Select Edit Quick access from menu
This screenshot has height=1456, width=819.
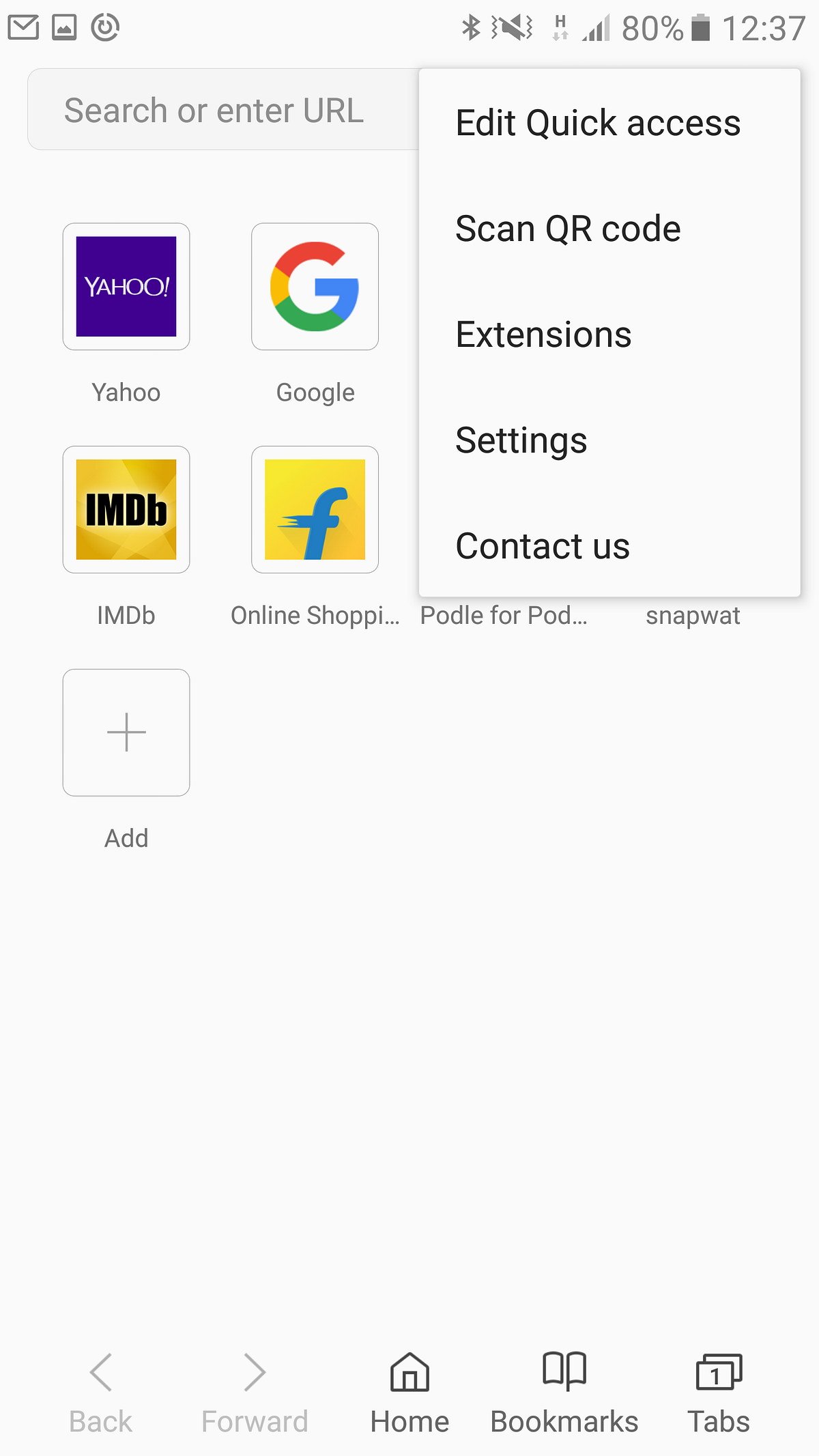[609, 123]
